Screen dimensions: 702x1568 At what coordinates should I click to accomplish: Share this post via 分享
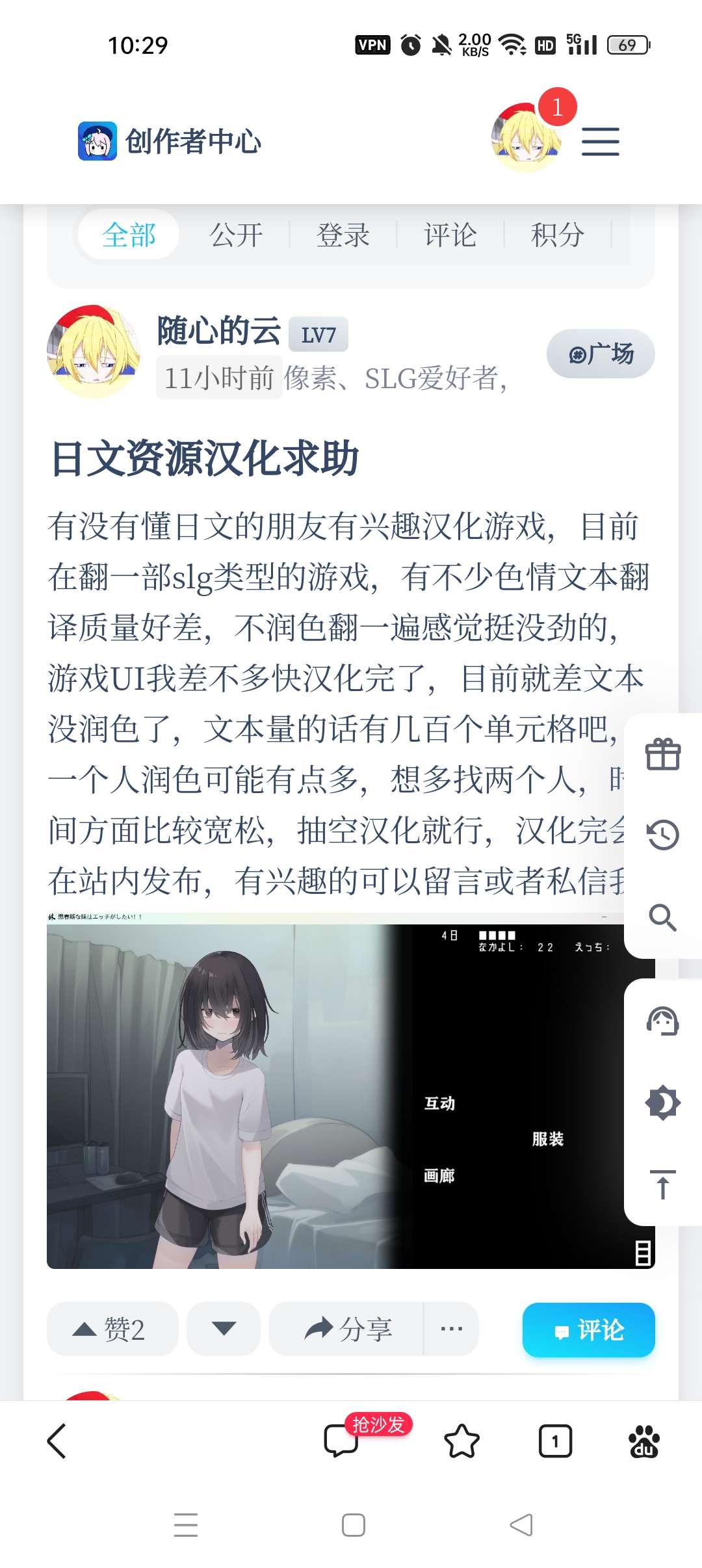(347, 1329)
